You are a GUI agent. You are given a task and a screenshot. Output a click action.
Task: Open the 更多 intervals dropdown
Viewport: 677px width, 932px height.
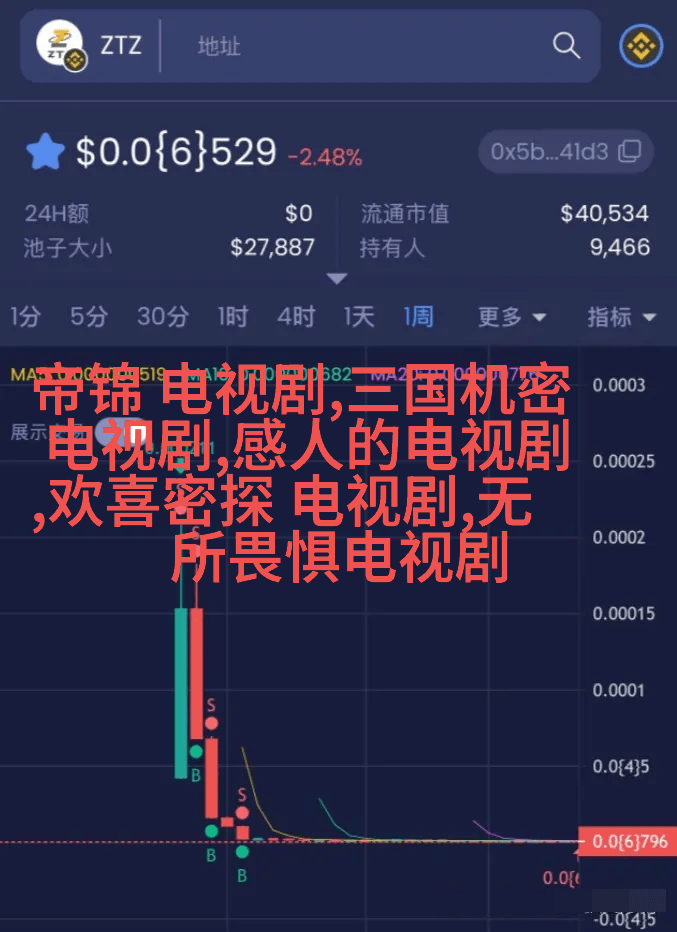tap(511, 317)
